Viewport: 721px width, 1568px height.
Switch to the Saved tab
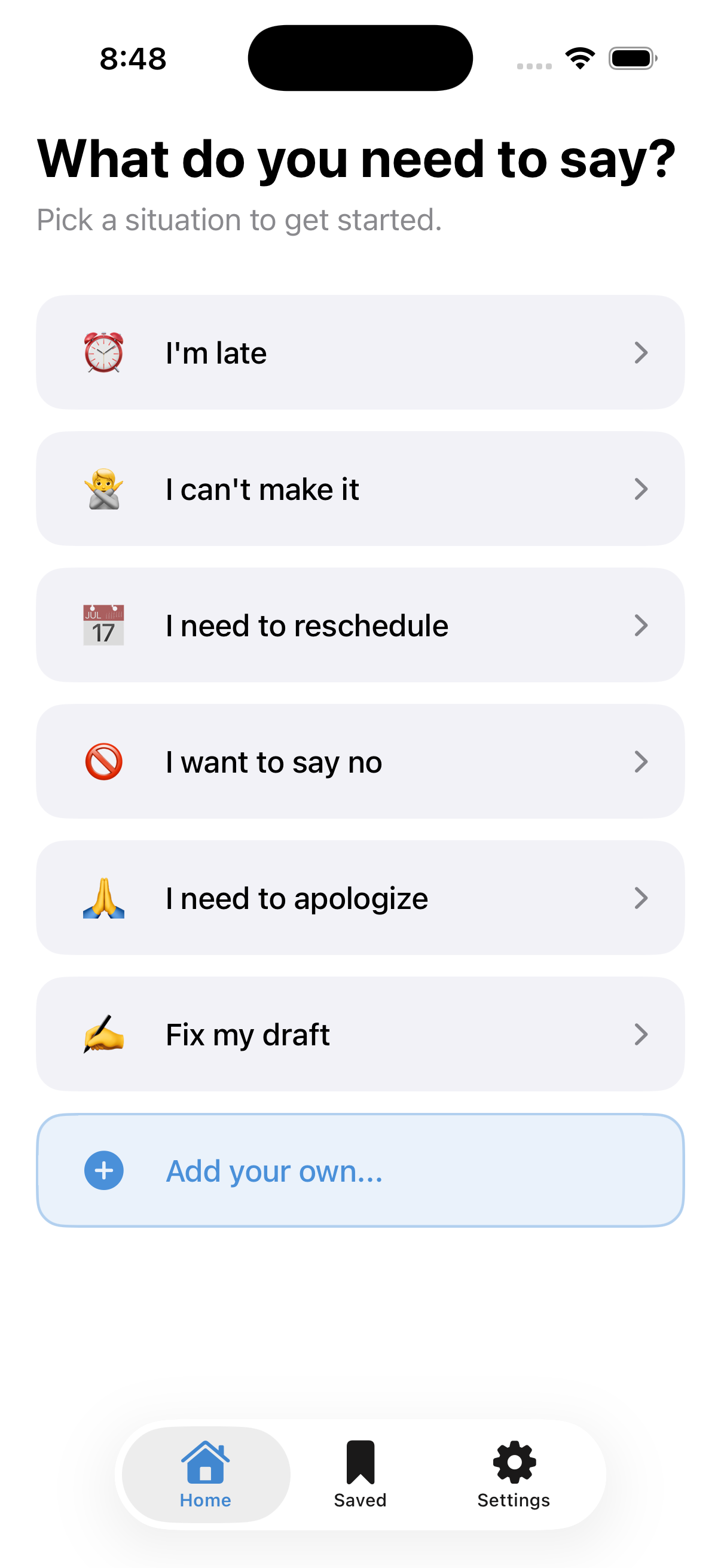(x=360, y=1474)
